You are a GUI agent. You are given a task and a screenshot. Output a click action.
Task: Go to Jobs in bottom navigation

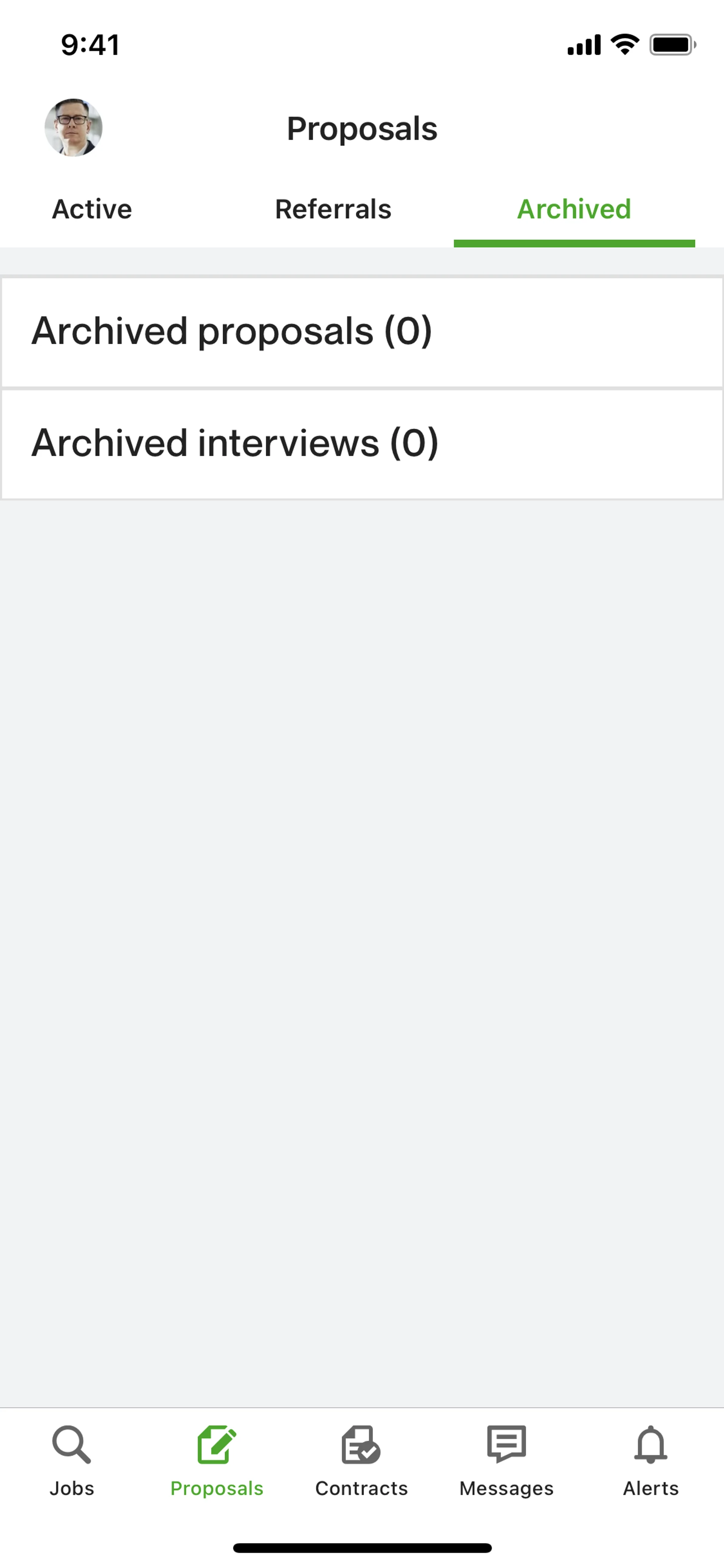click(72, 1461)
